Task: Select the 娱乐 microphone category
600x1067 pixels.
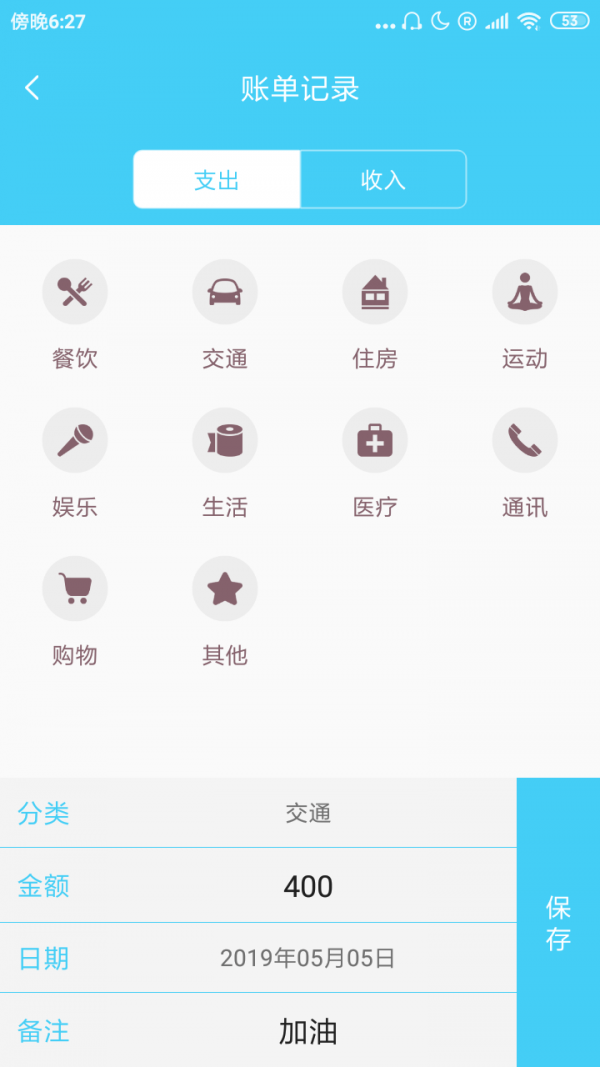Action: tap(75, 440)
